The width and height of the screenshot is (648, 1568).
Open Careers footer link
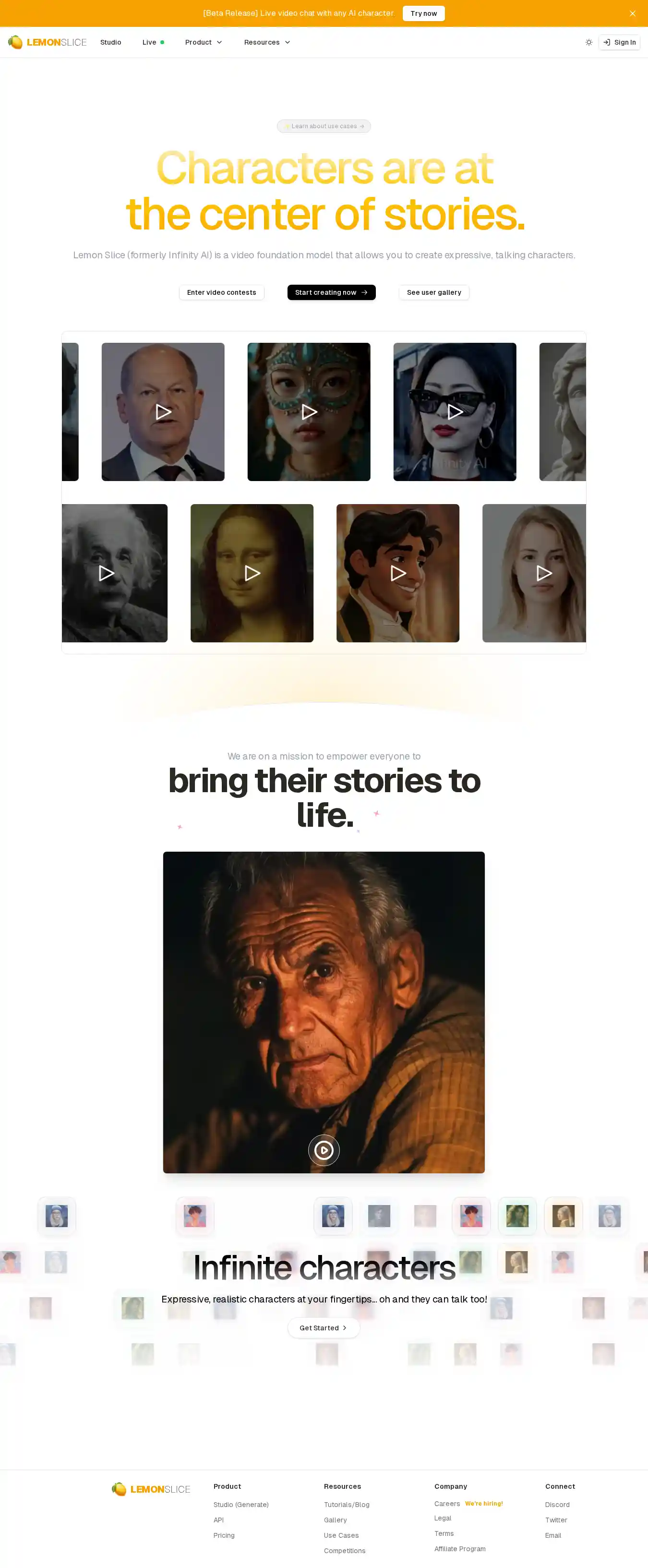click(x=447, y=1504)
